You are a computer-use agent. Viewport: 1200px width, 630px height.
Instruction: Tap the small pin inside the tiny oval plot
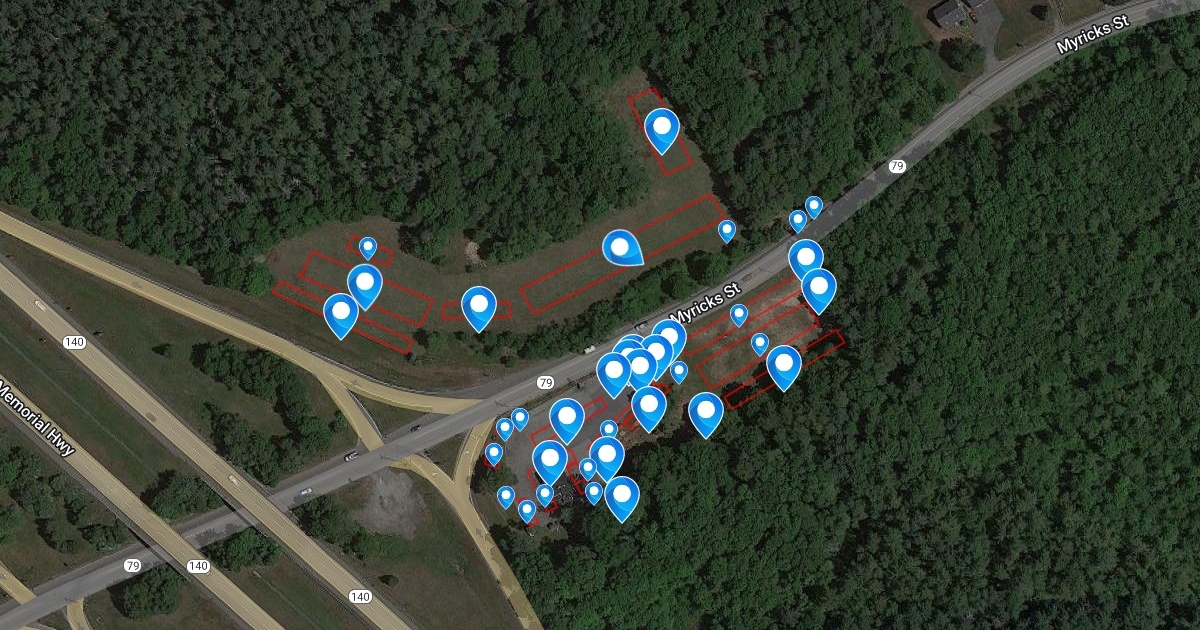[x=368, y=246]
